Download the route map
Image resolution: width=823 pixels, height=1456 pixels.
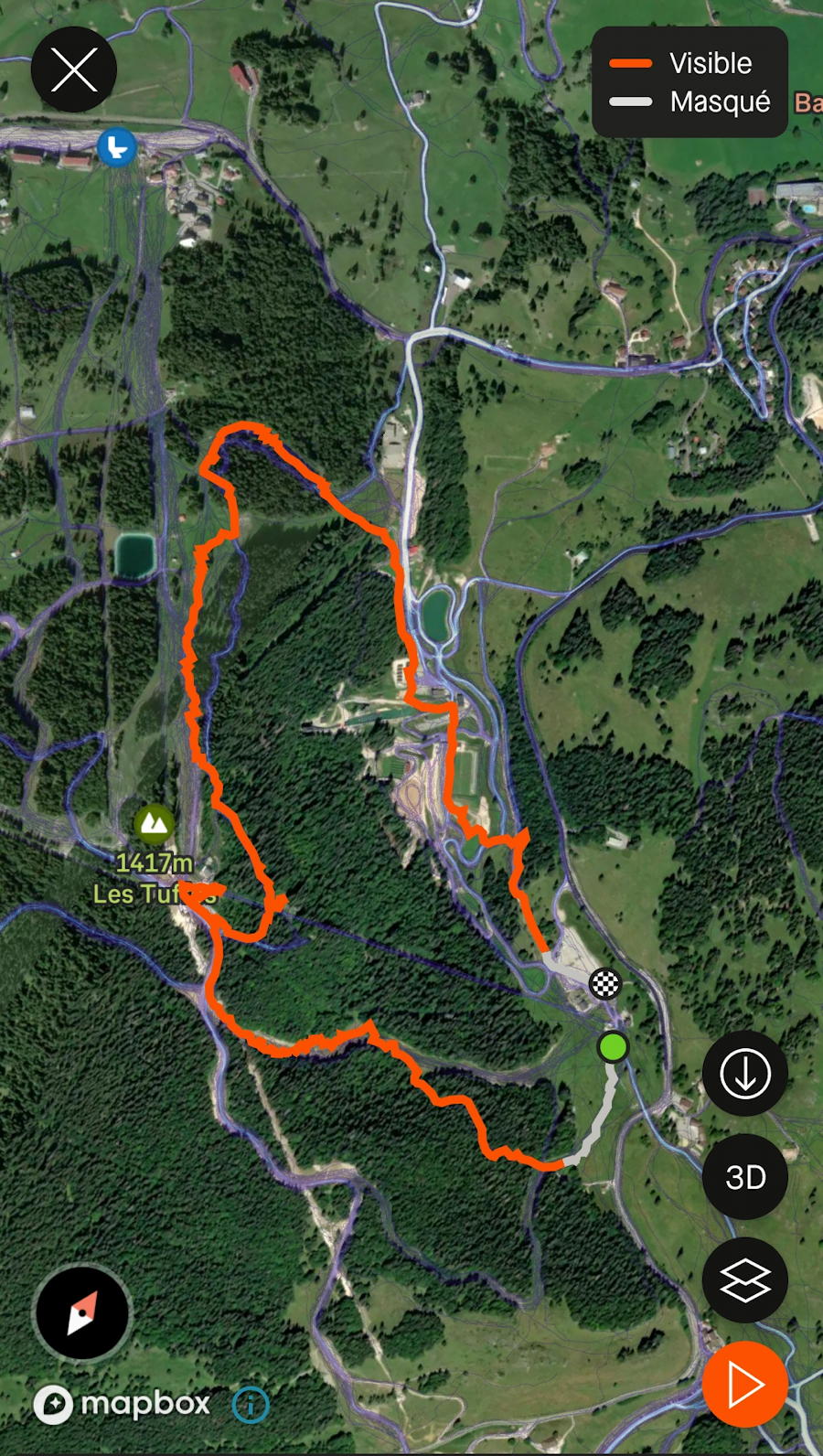coord(744,1074)
